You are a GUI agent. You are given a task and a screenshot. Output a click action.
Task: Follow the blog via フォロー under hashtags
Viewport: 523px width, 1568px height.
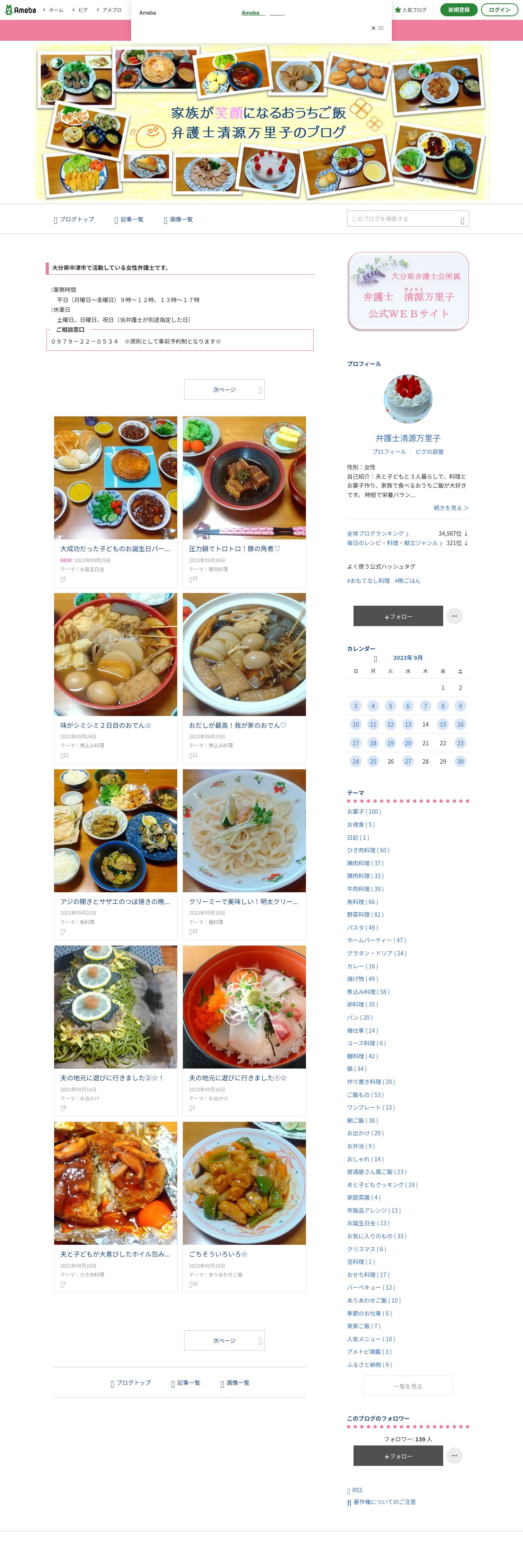point(398,616)
